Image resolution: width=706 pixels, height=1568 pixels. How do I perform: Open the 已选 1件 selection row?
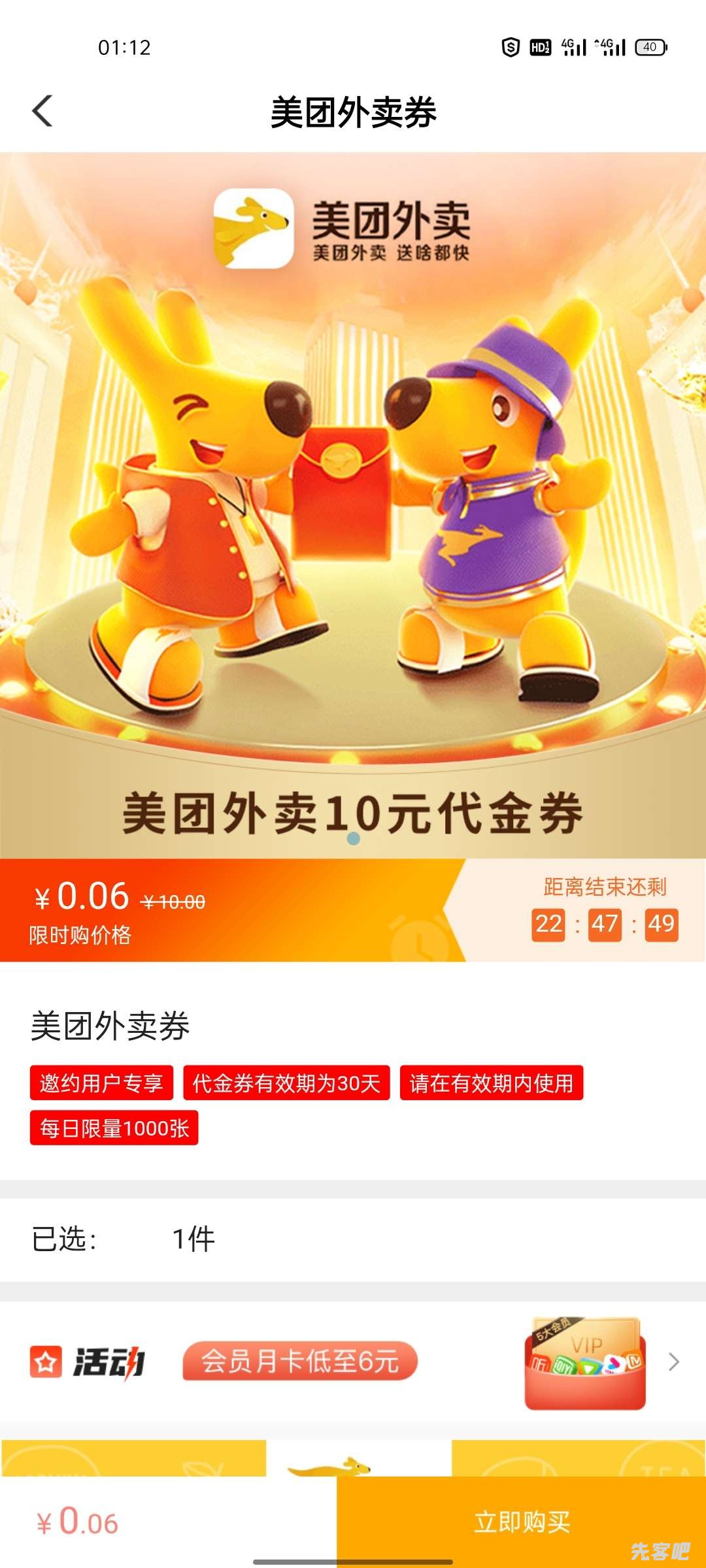(353, 1239)
